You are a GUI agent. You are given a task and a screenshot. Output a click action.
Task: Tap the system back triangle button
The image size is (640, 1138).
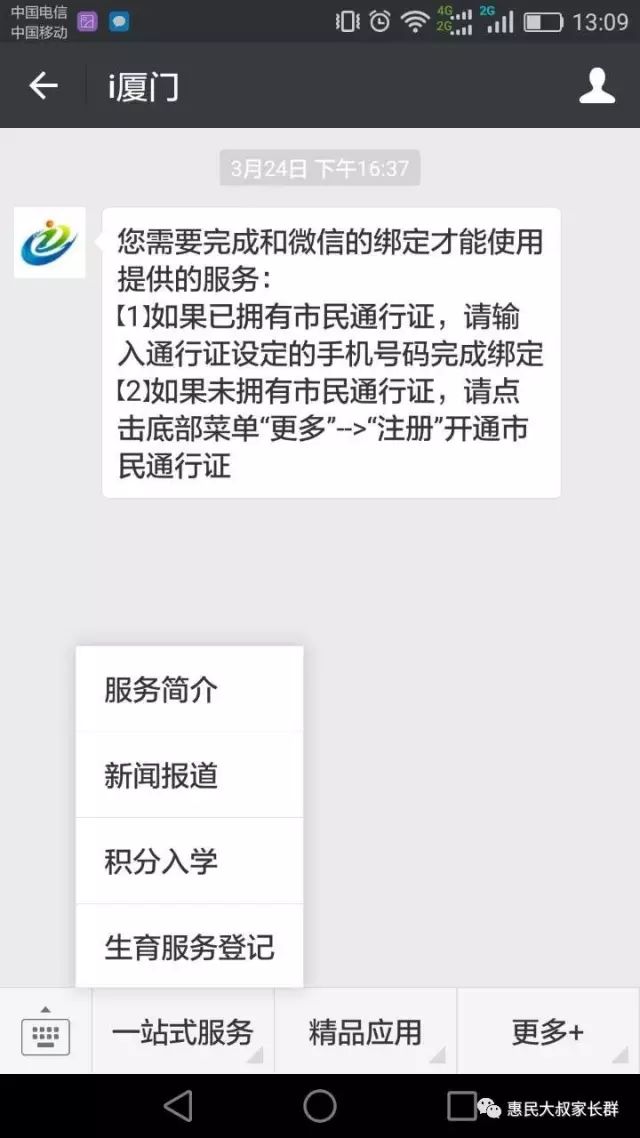pyautogui.click(x=179, y=1106)
